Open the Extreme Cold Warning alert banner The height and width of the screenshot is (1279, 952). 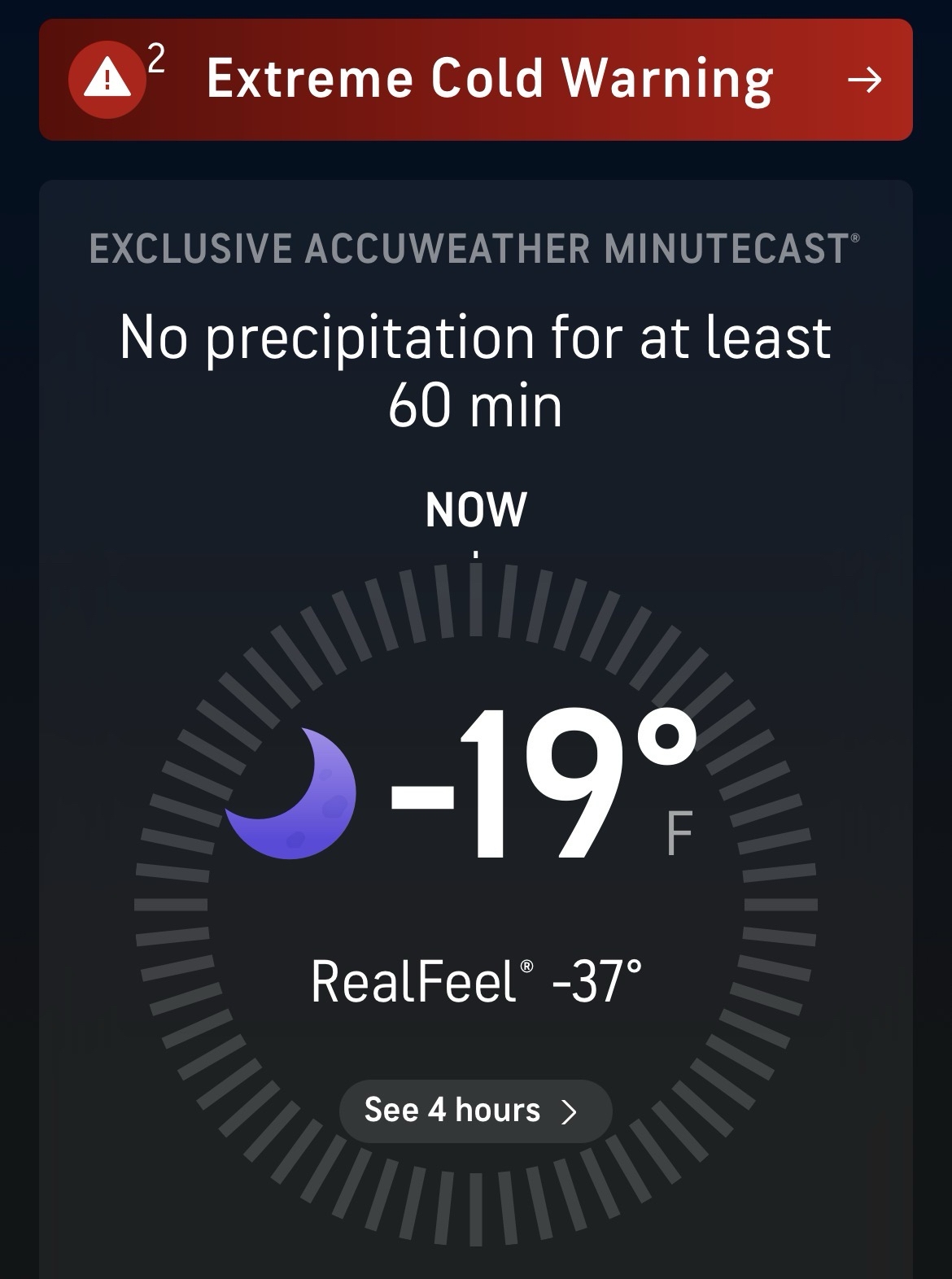(476, 80)
